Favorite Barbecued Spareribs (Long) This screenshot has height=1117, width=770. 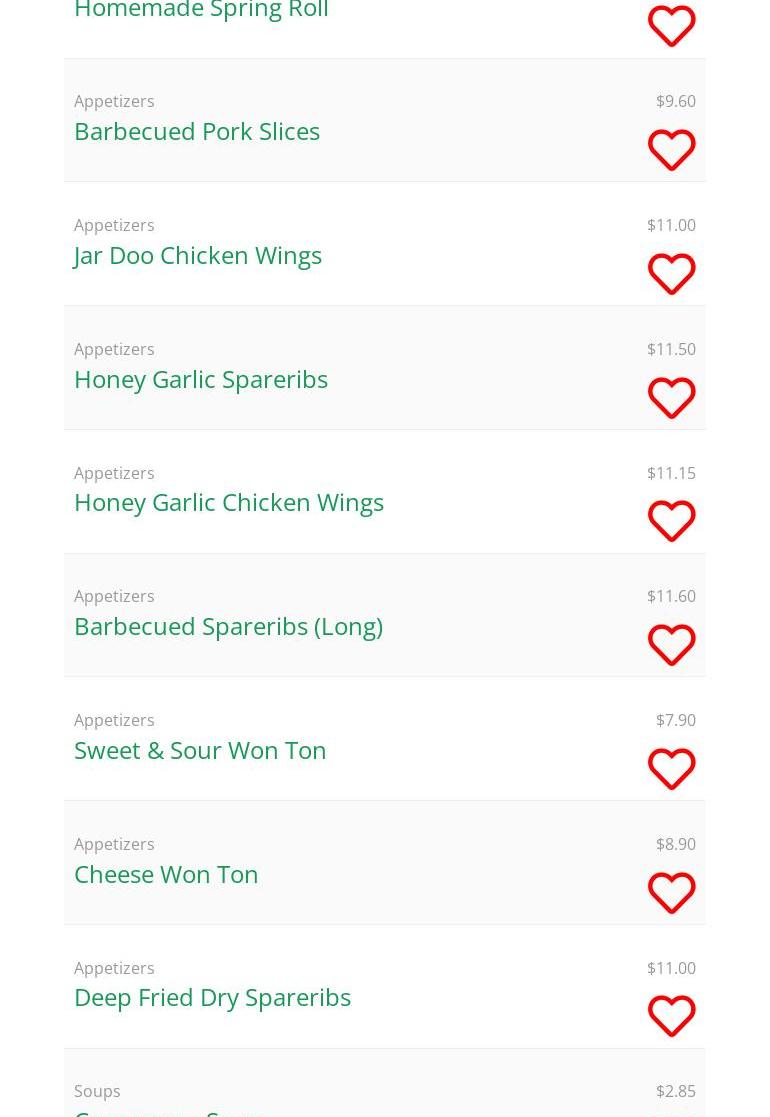tap(671, 645)
